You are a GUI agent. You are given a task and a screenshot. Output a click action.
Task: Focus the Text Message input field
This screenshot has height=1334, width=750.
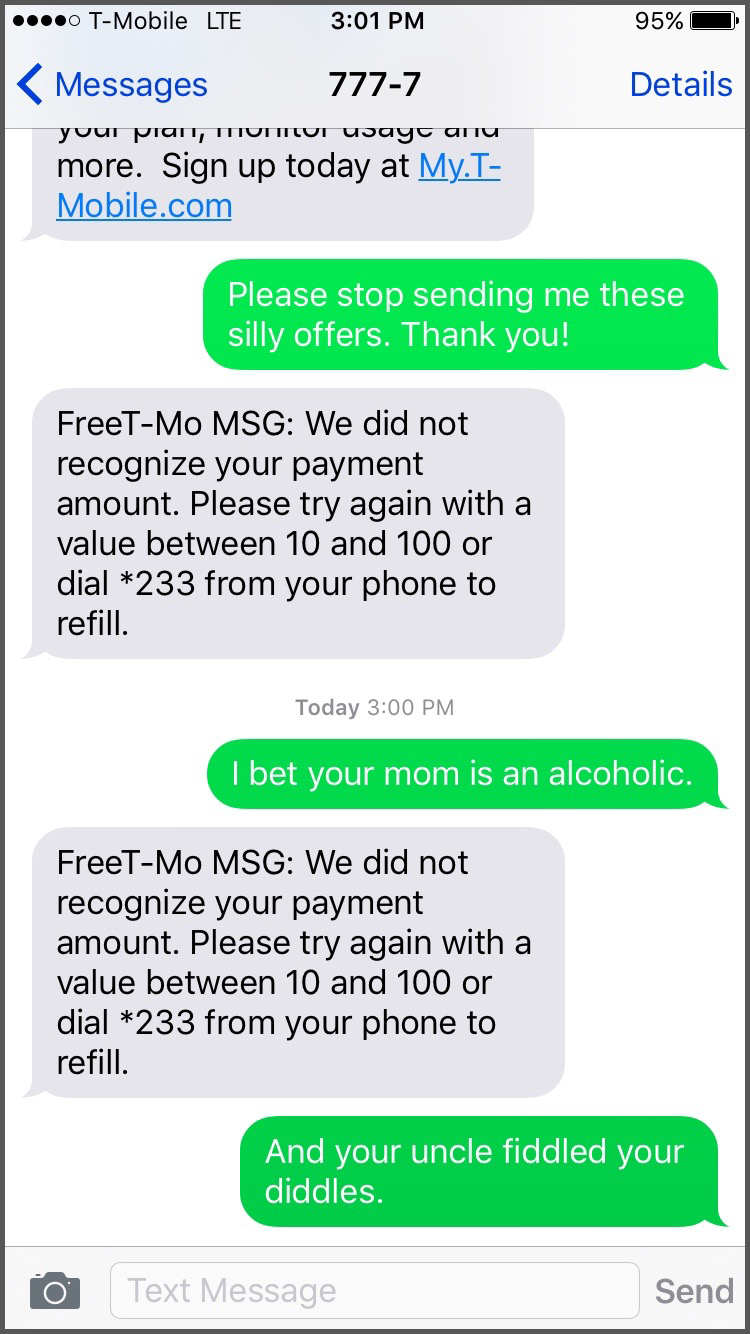(373, 1291)
